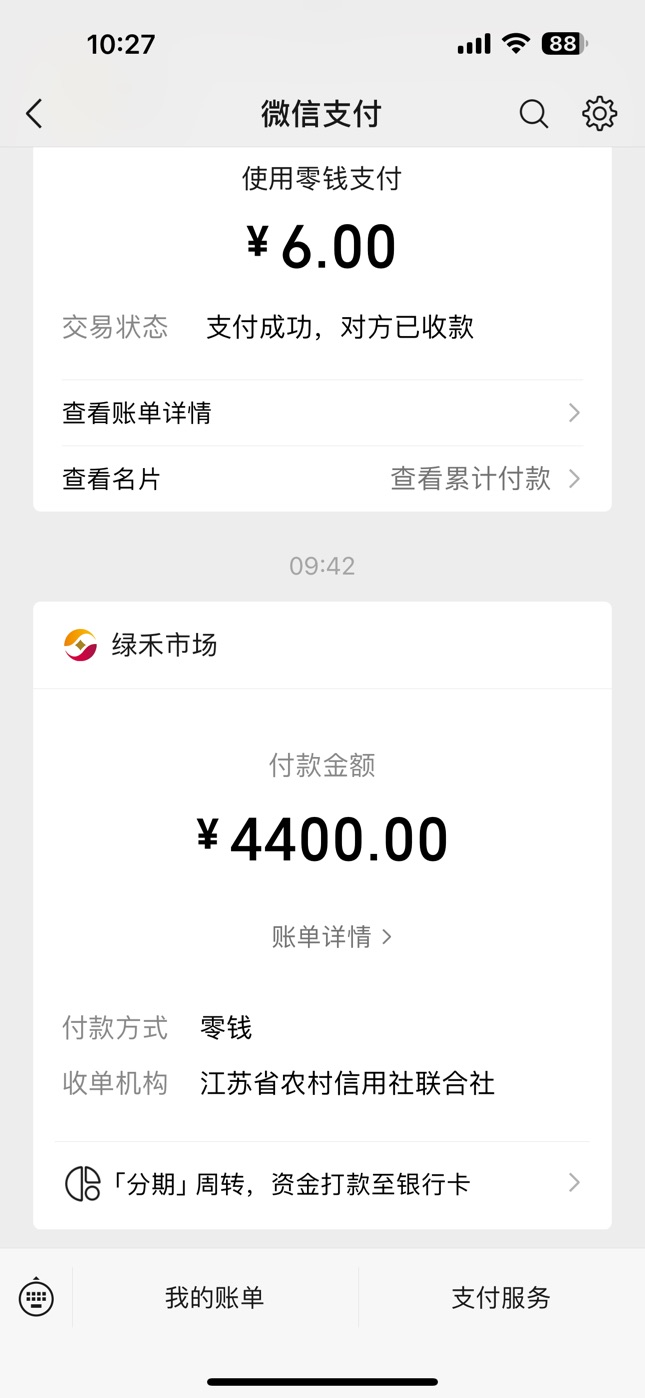Open the settings gear icon
The width and height of the screenshot is (645, 1398).
click(600, 114)
